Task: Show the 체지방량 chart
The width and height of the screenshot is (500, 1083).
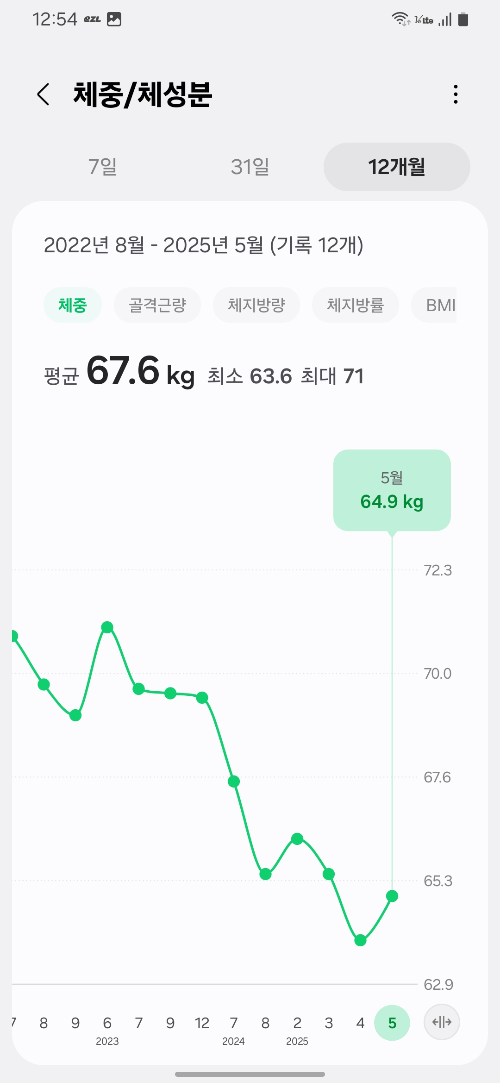Action: [x=256, y=305]
